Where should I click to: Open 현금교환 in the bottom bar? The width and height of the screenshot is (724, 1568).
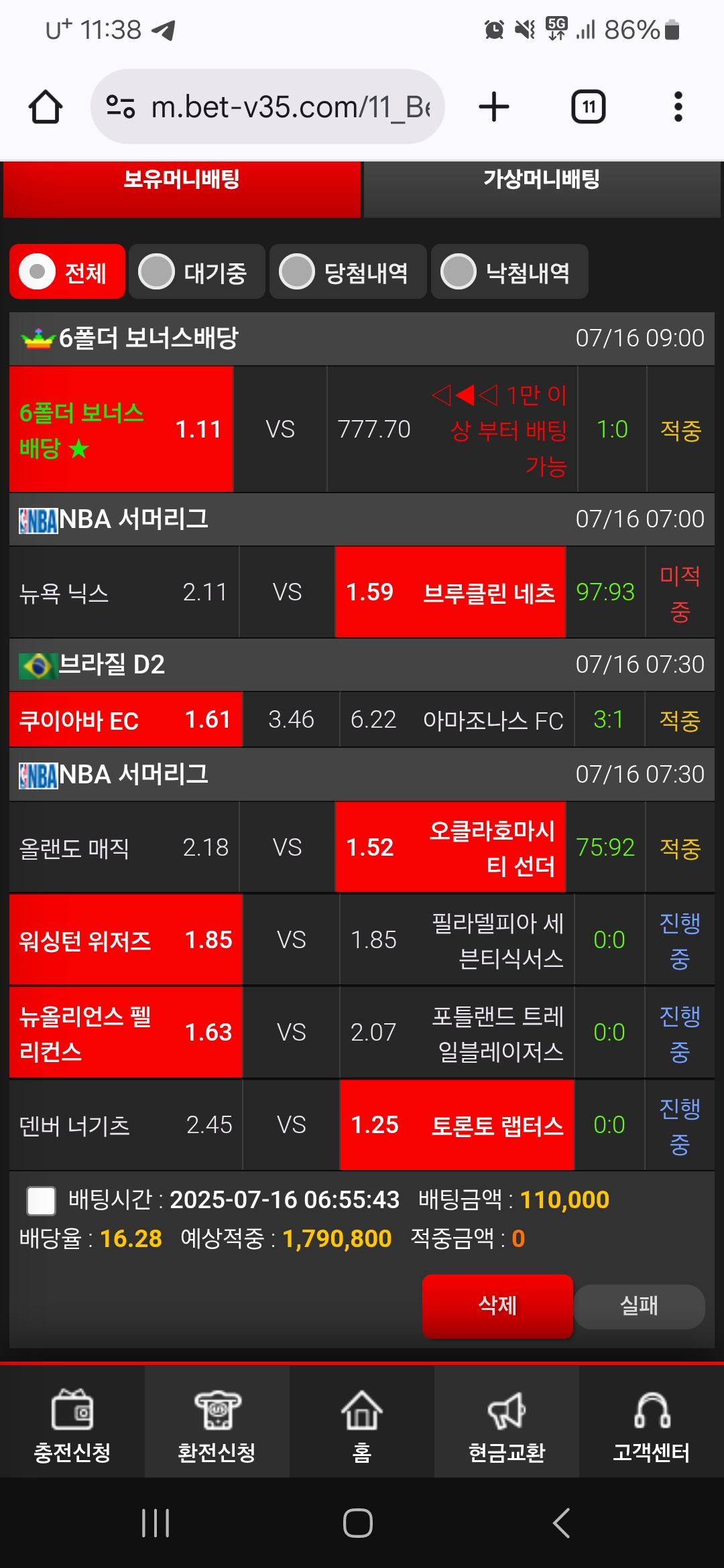click(x=507, y=1422)
